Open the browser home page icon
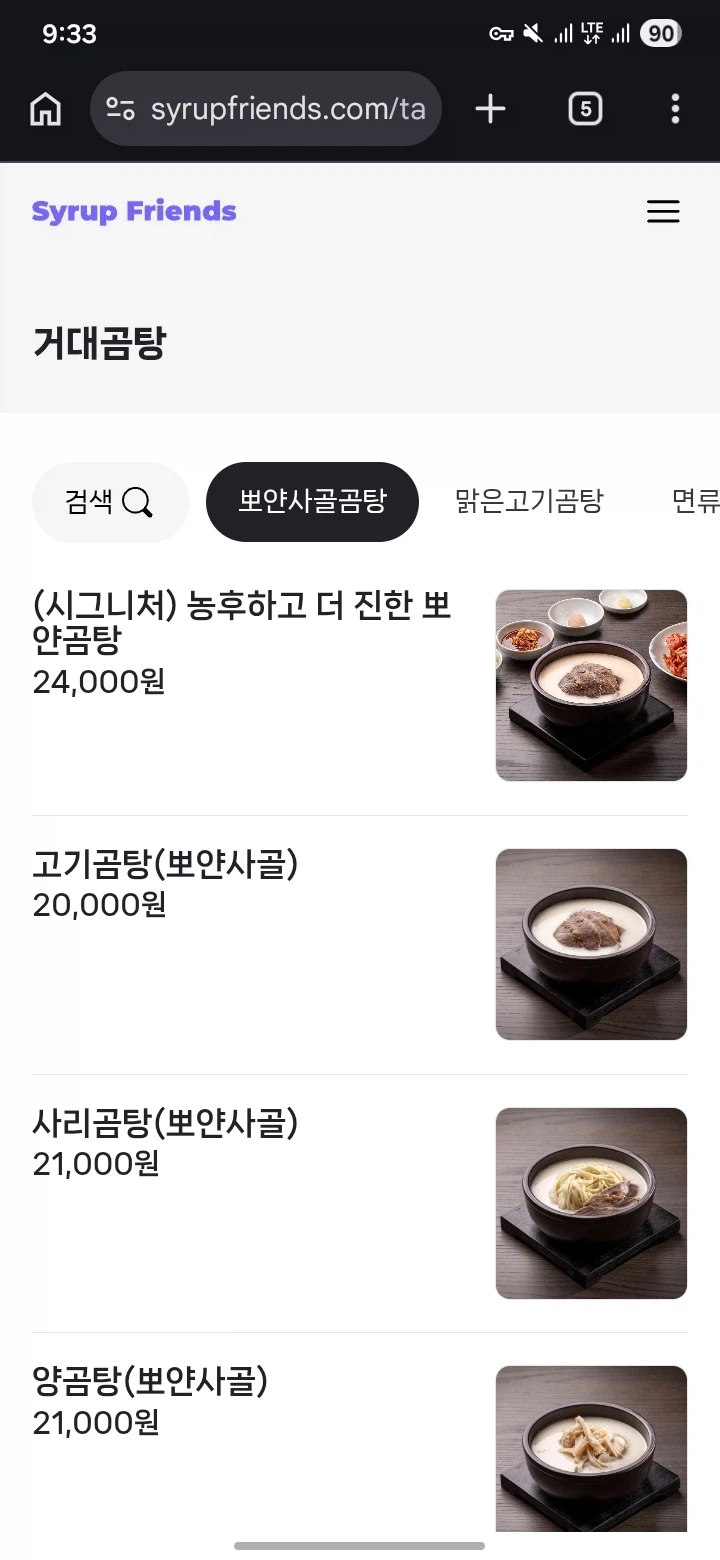The width and height of the screenshot is (720, 1560). pyautogui.click(x=44, y=108)
